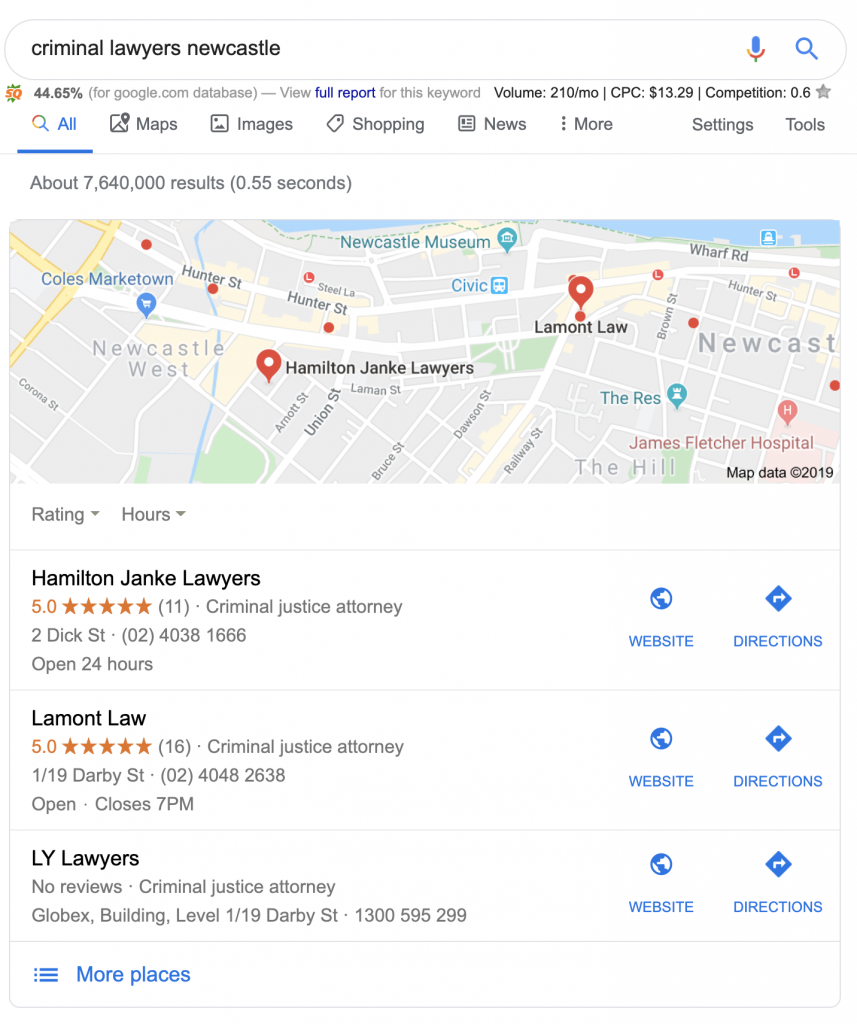Expand the Hours filter dropdown
Viewport: 857px width, 1024px height.
coord(153,514)
